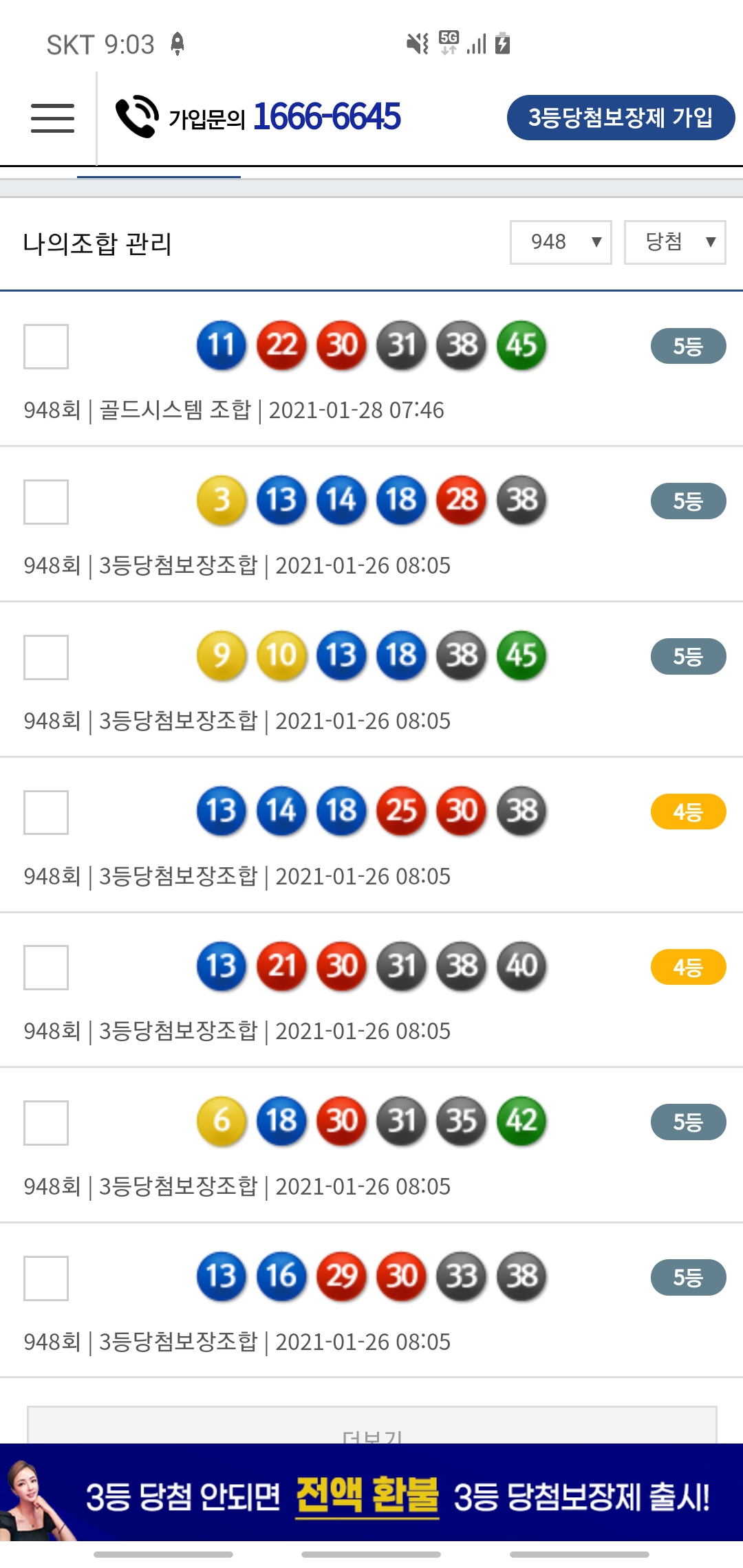This screenshot has height=1568, width=743.
Task: Open the 당첨 filter dropdown
Action: (674, 242)
